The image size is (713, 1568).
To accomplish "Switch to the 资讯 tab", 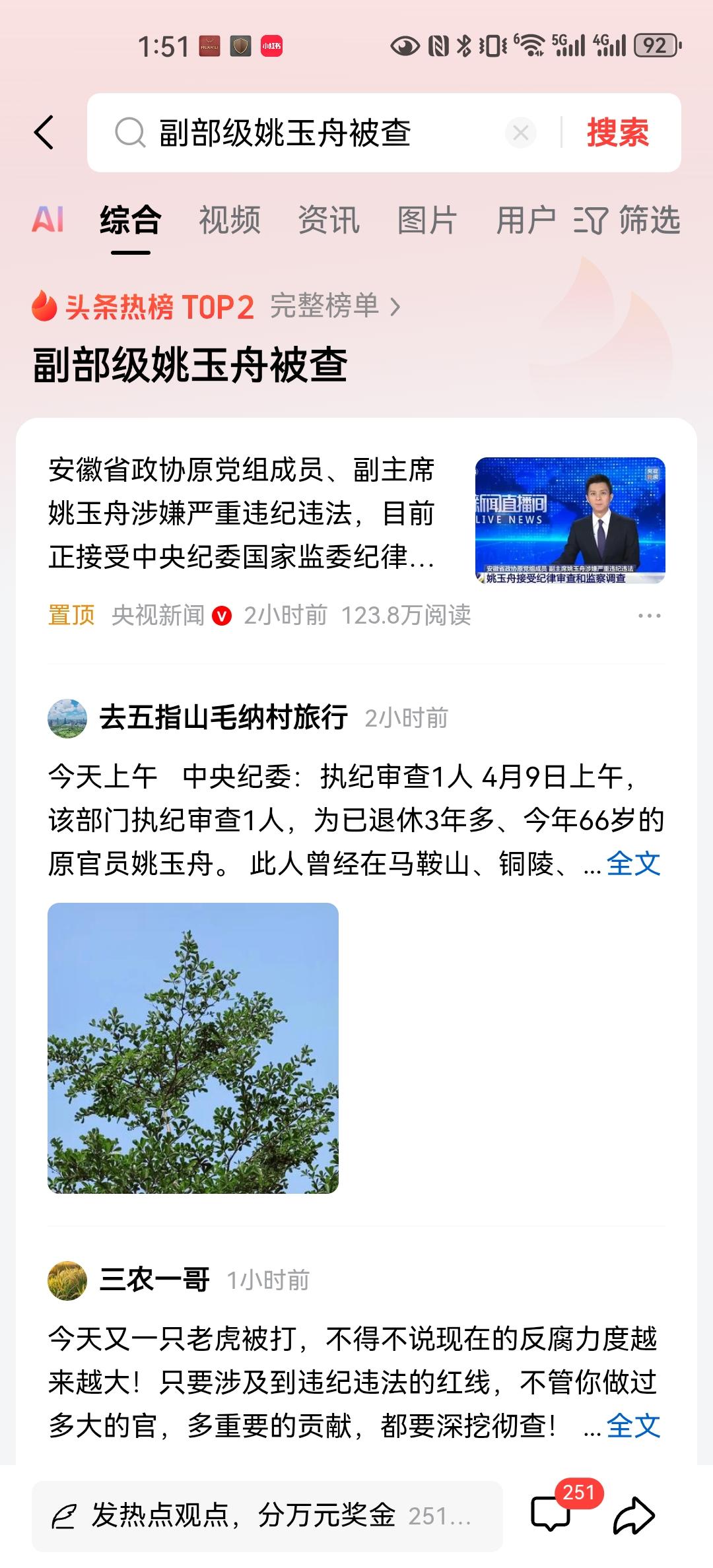I will click(329, 220).
